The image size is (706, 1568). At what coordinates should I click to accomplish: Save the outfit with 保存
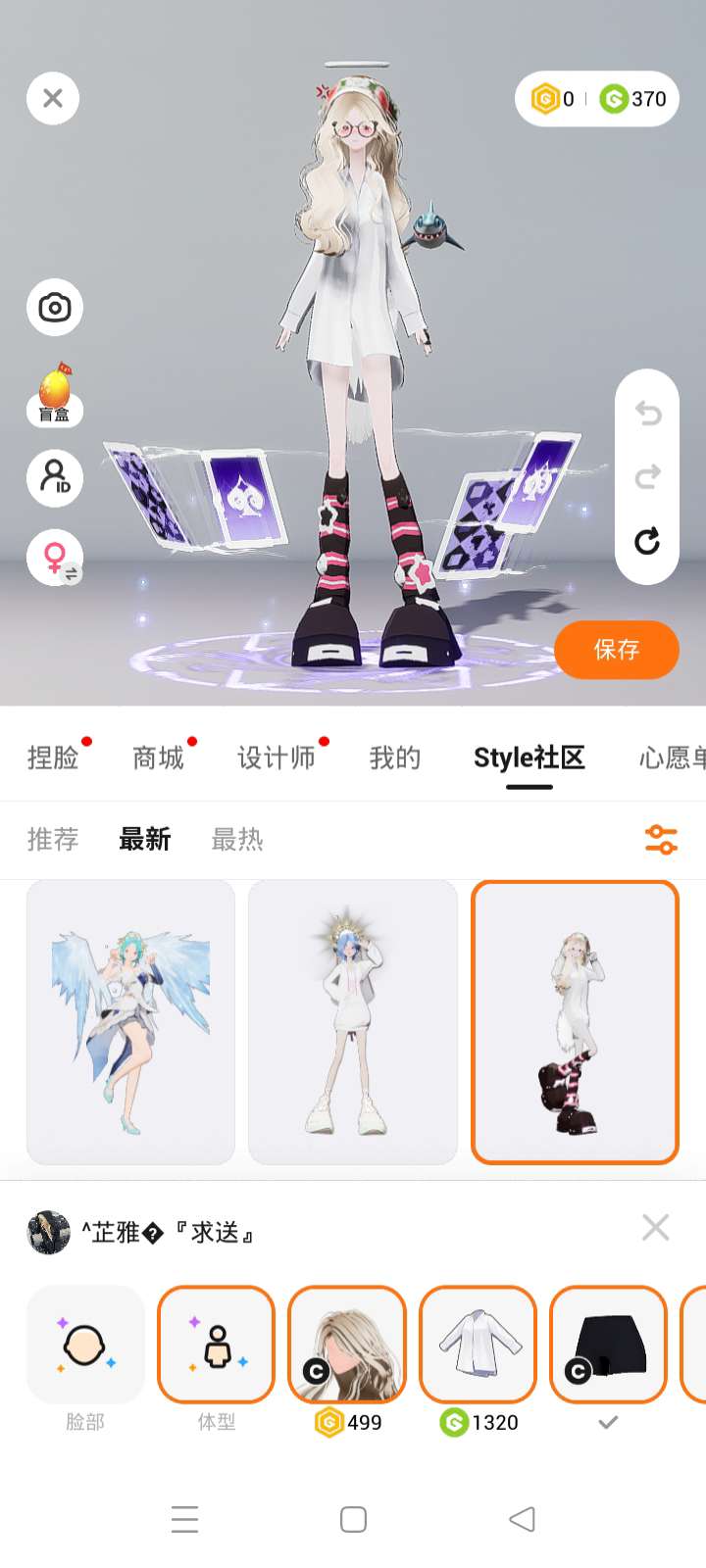616,649
